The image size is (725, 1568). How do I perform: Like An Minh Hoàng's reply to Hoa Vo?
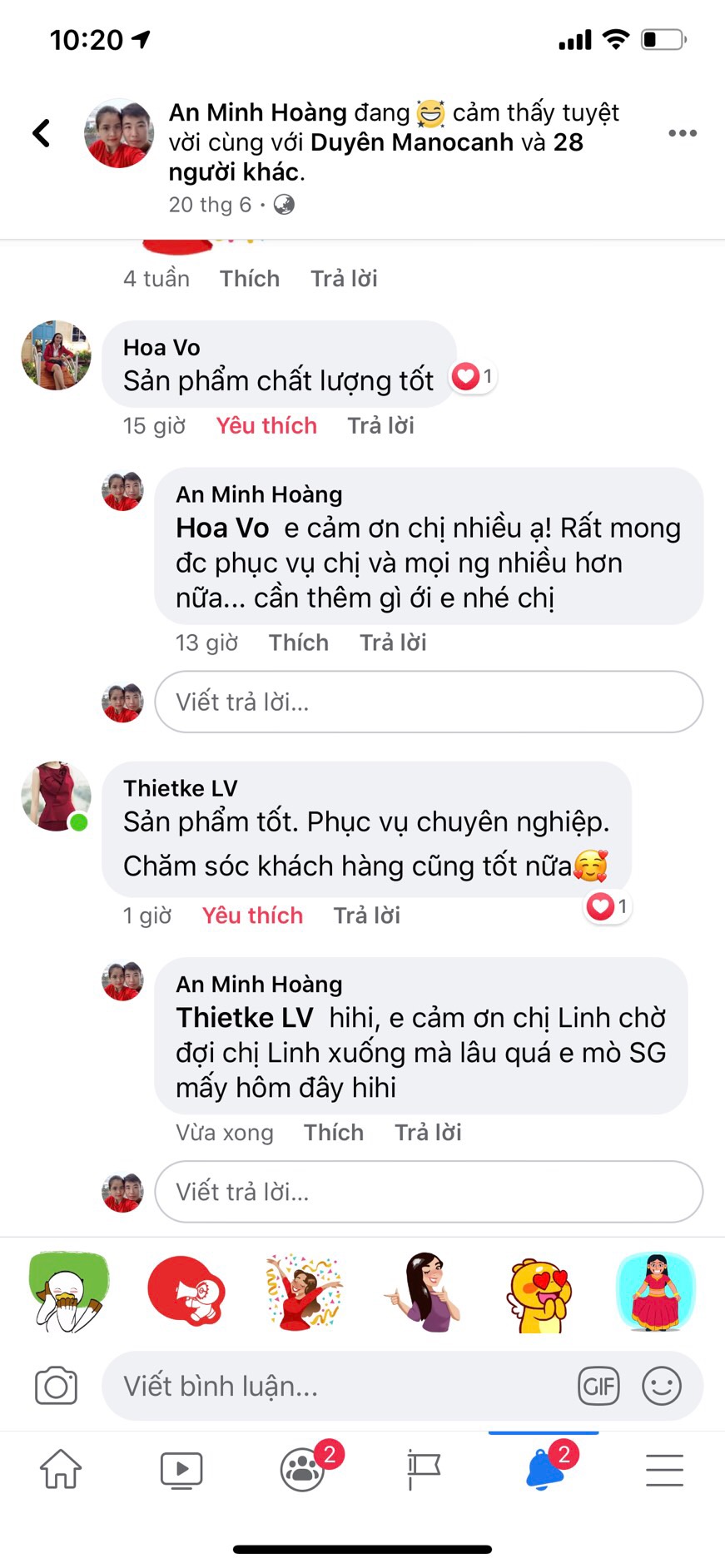point(298,643)
